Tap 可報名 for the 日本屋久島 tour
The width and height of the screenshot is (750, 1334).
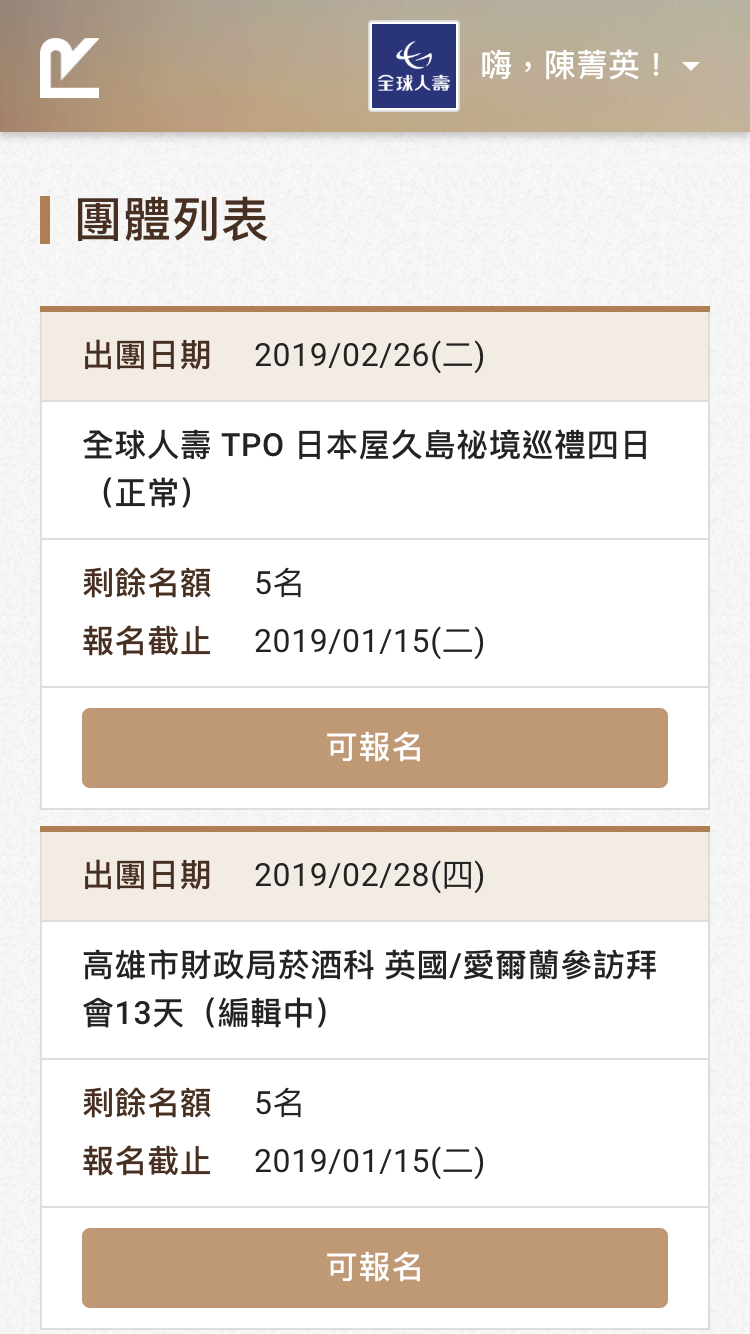tap(375, 748)
